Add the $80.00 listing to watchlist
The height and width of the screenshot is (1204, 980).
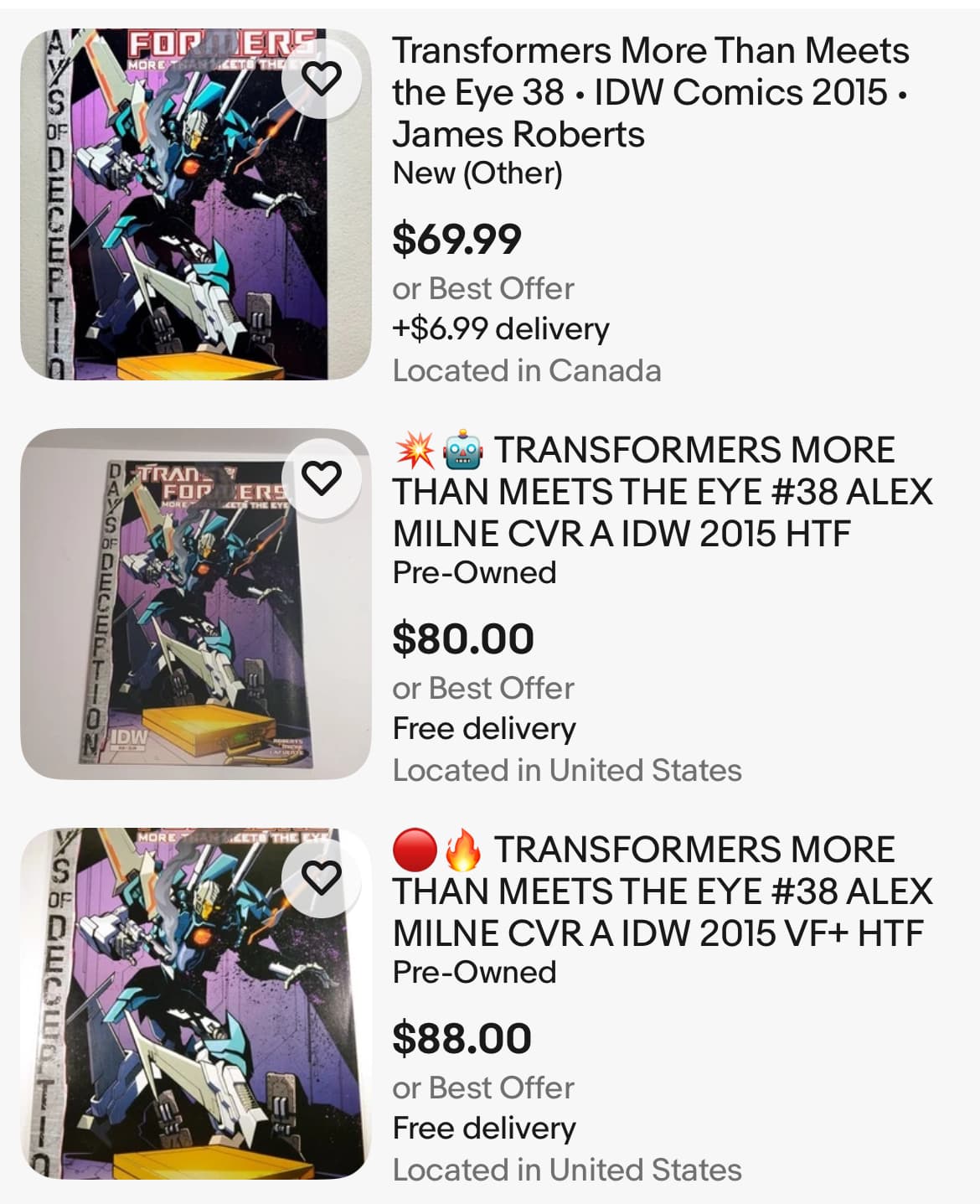[x=321, y=478]
